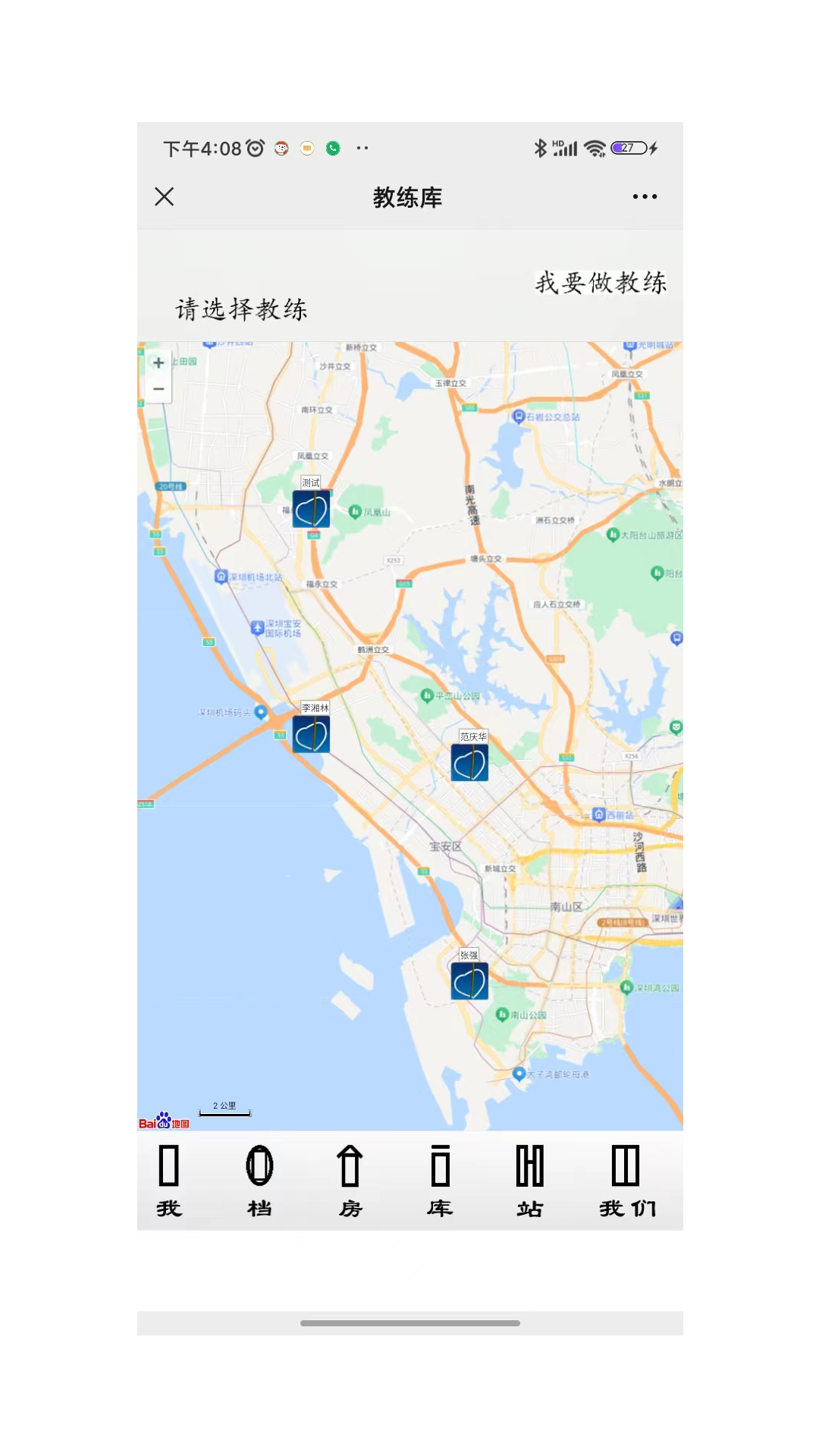The width and height of the screenshot is (819, 1456).
Task: Zoom in the map with plus button
Action: (x=158, y=363)
